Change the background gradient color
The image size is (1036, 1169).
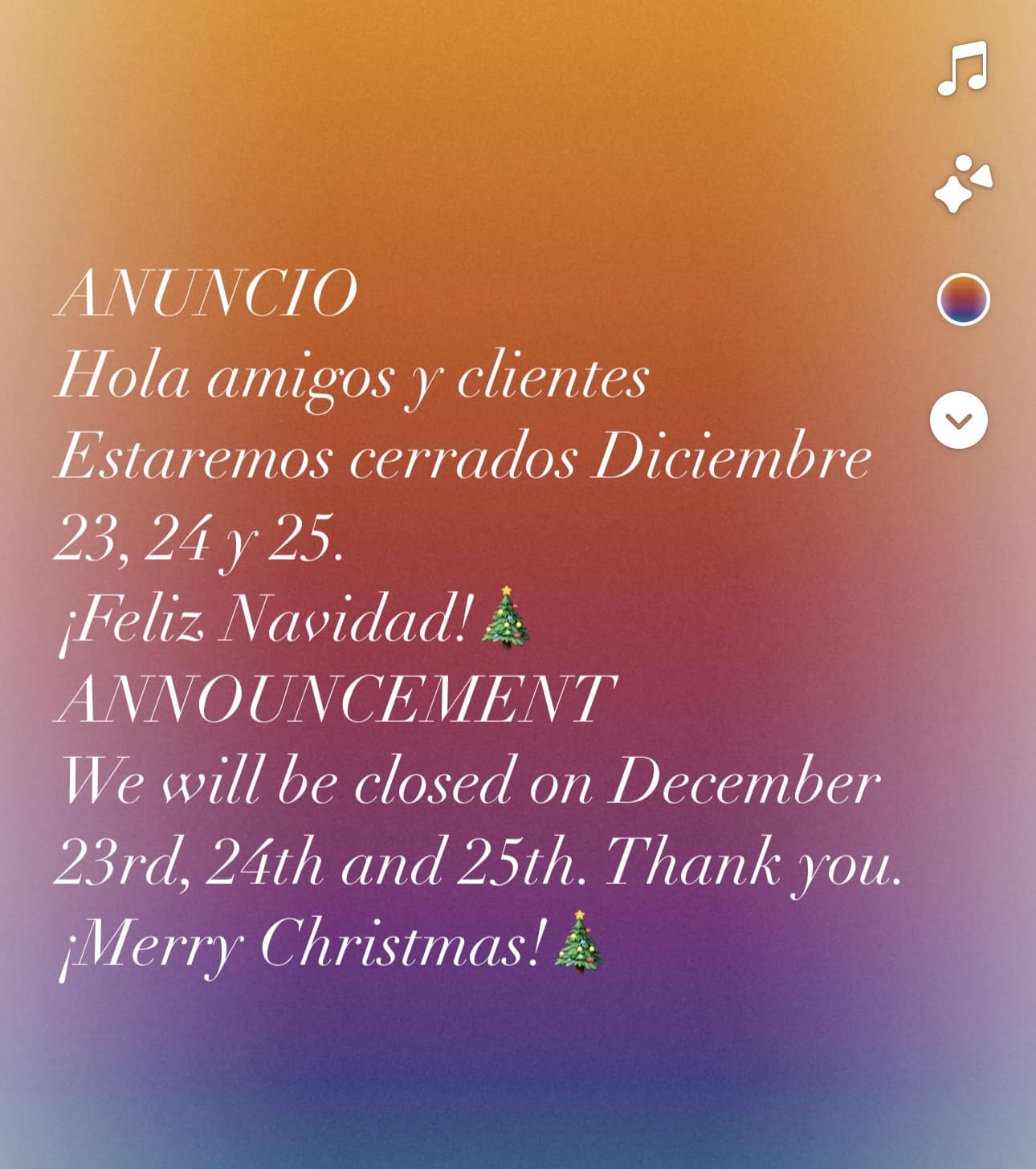pos(963,299)
